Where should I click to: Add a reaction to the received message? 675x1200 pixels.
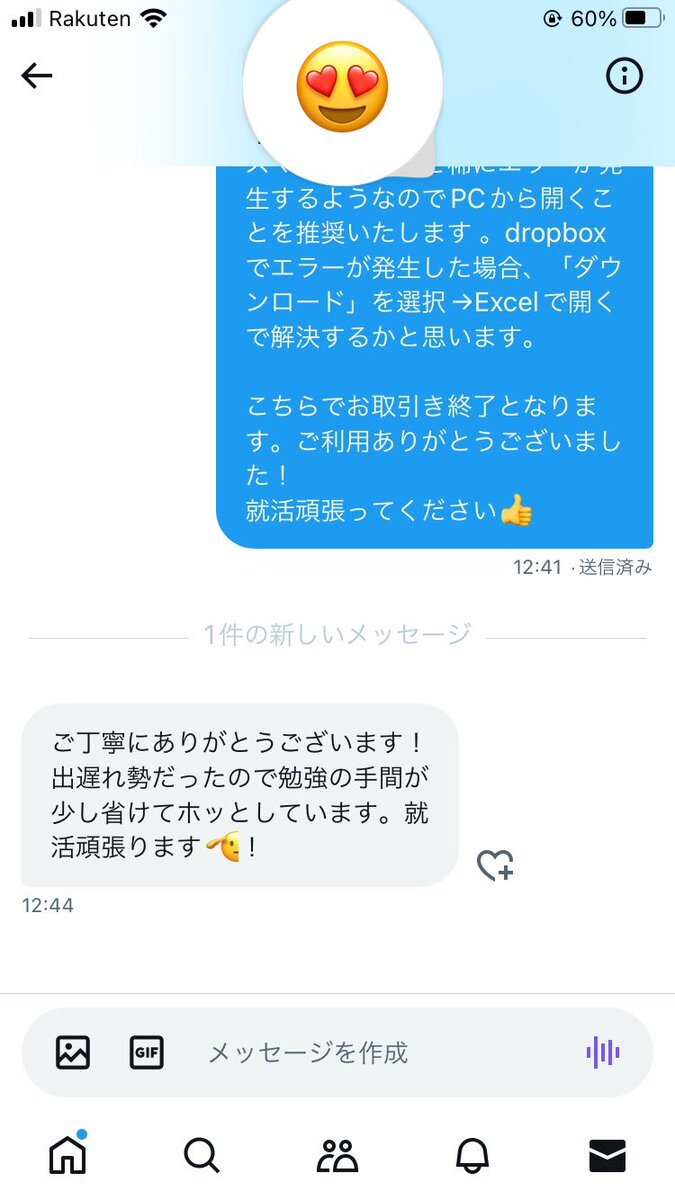tap(494, 865)
